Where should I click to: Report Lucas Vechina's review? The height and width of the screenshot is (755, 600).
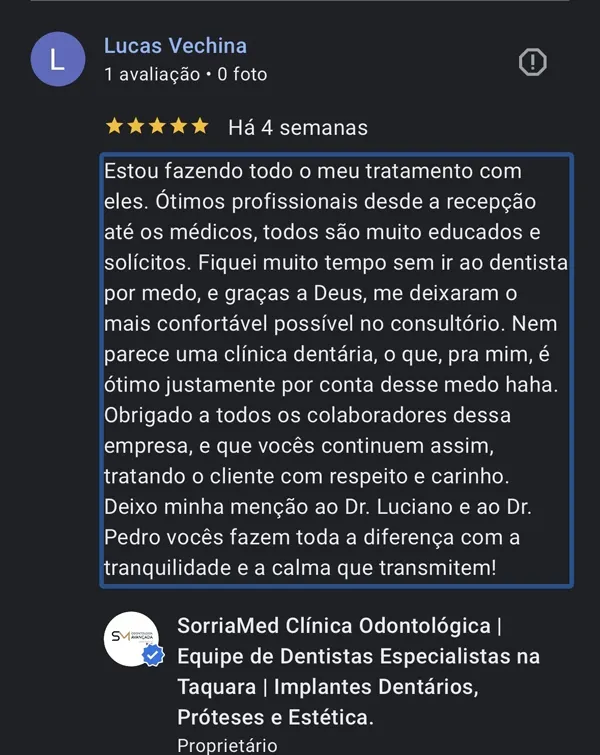533,62
